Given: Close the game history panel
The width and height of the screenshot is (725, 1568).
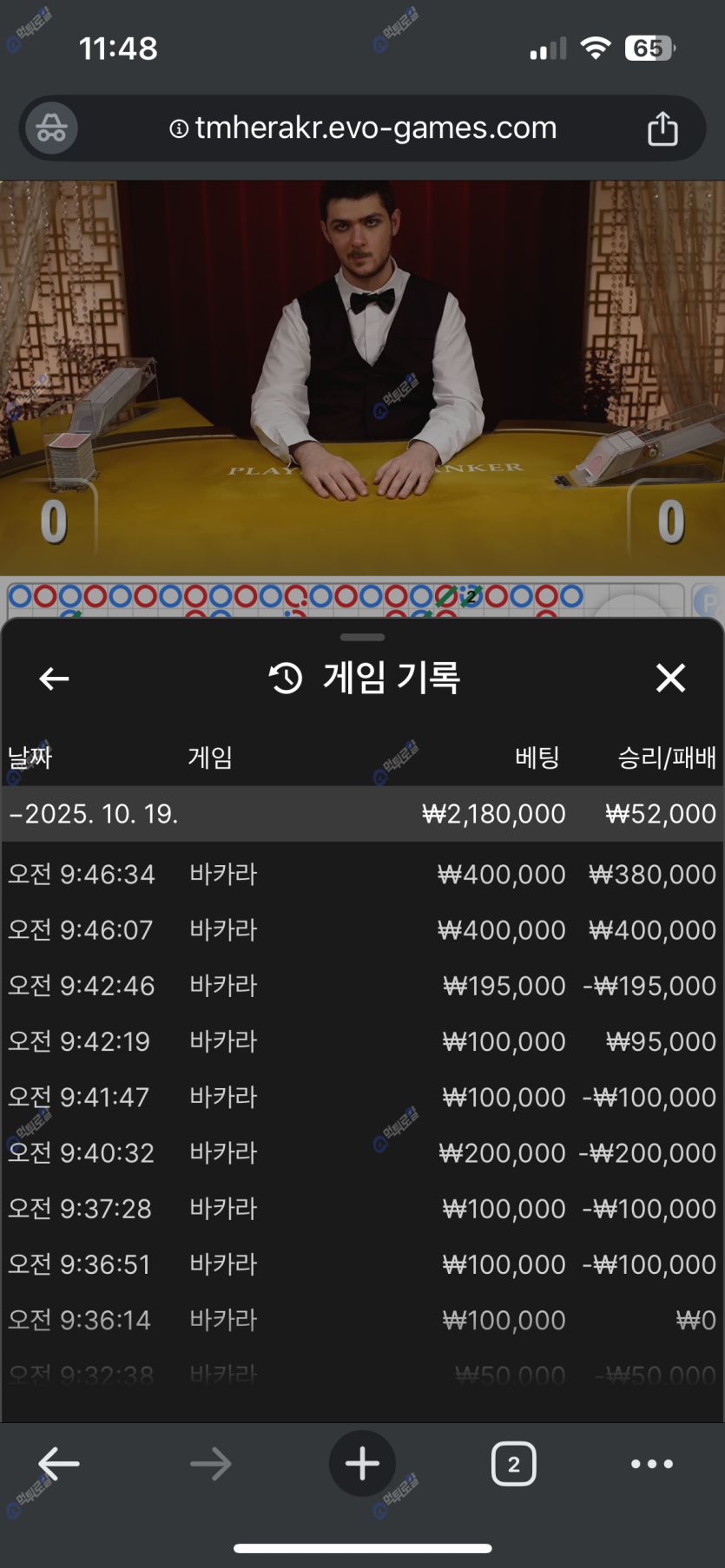Looking at the screenshot, I should pyautogui.click(x=670, y=678).
